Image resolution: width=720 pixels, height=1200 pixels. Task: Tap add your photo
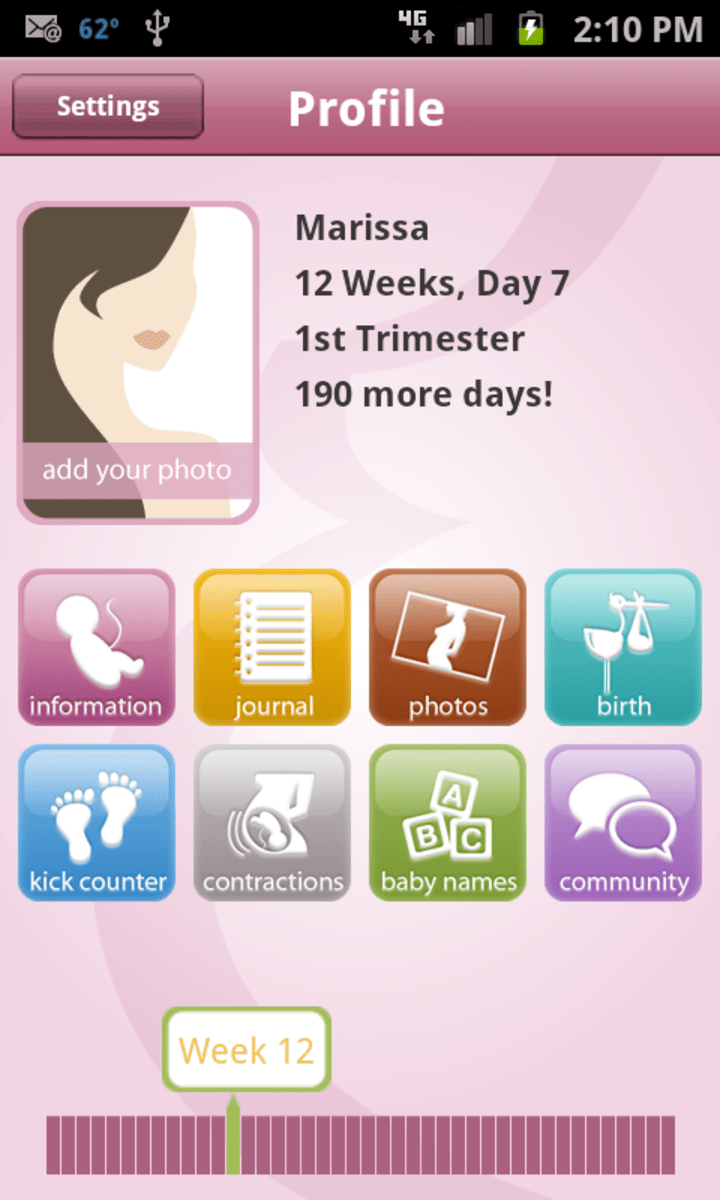tap(137, 468)
